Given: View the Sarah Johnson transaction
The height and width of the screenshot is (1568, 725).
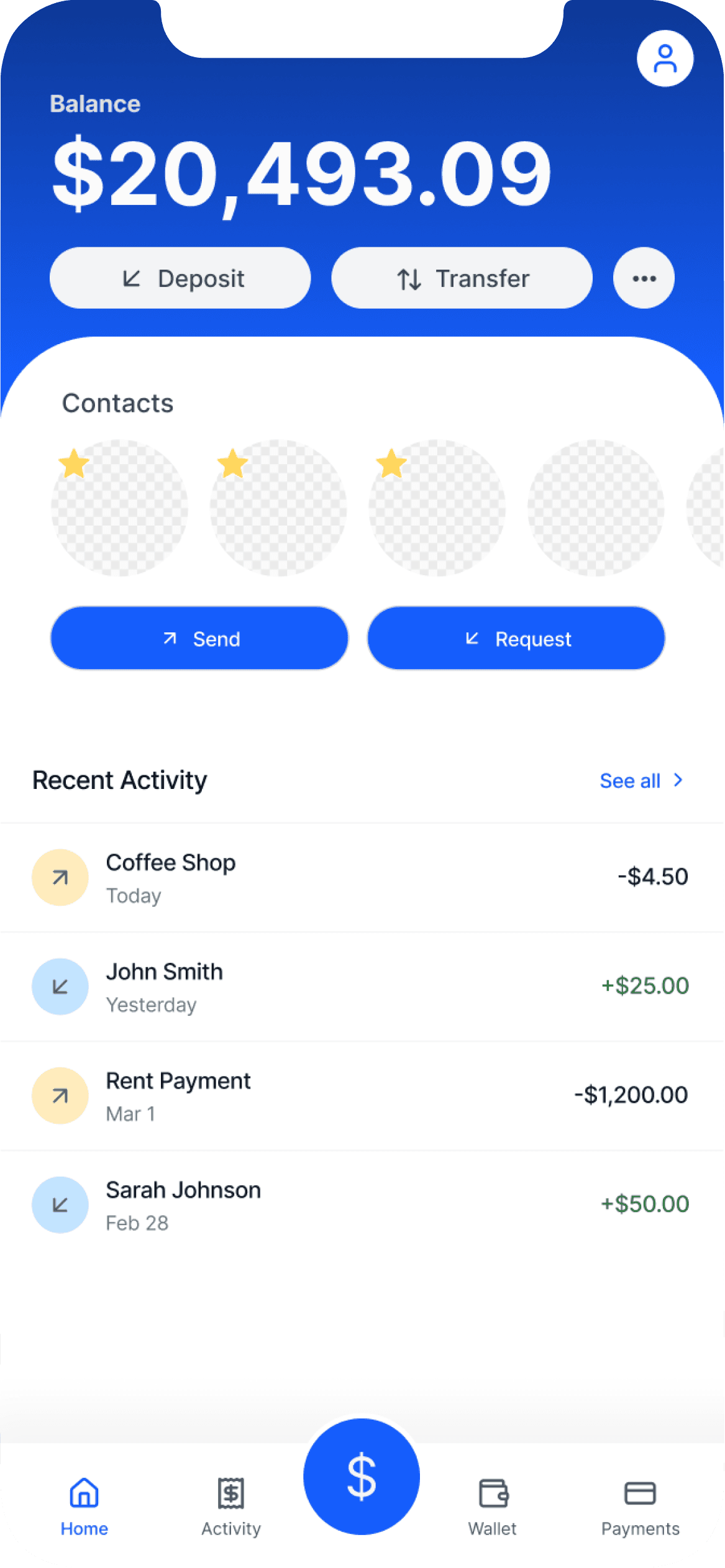Looking at the screenshot, I should point(360,1205).
